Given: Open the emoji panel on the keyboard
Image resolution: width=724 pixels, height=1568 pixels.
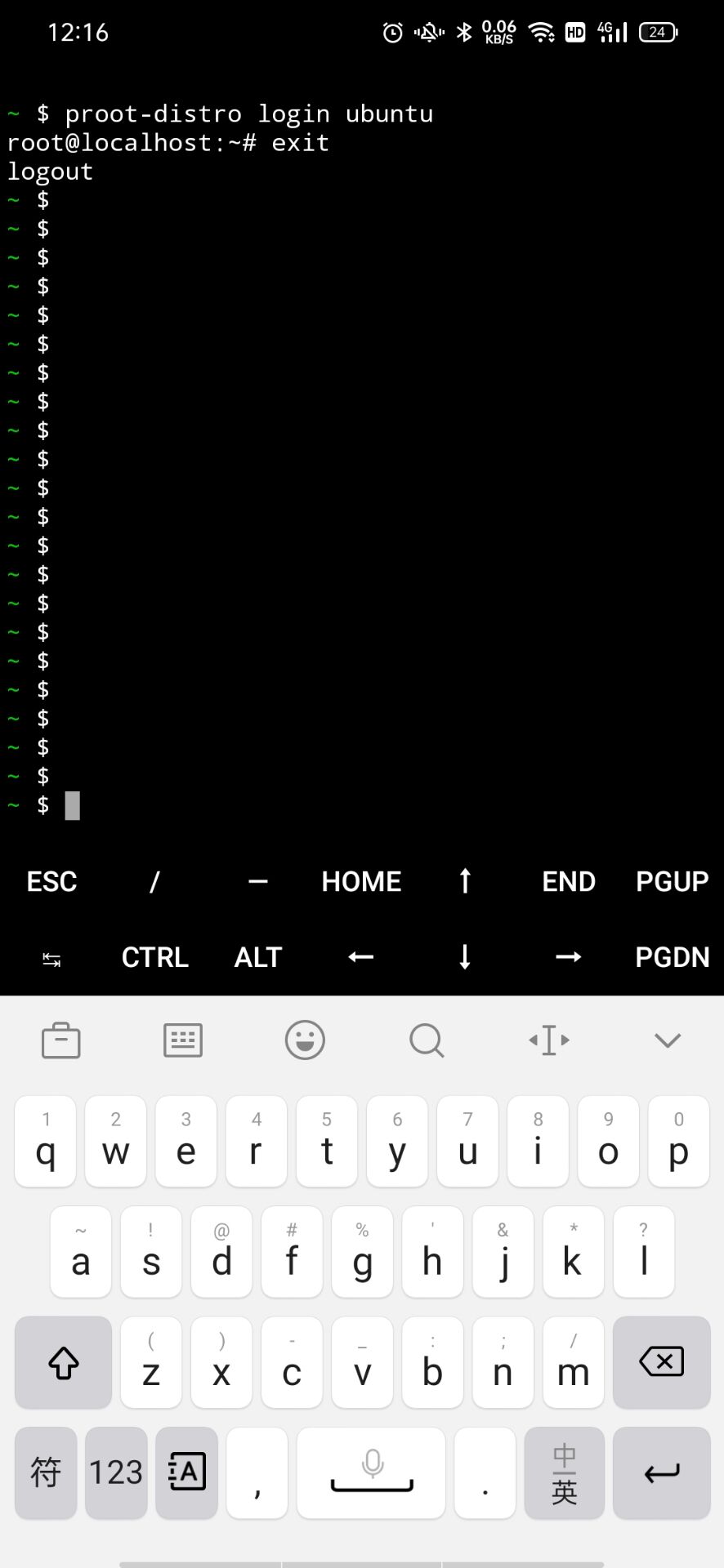Looking at the screenshot, I should (x=305, y=1040).
